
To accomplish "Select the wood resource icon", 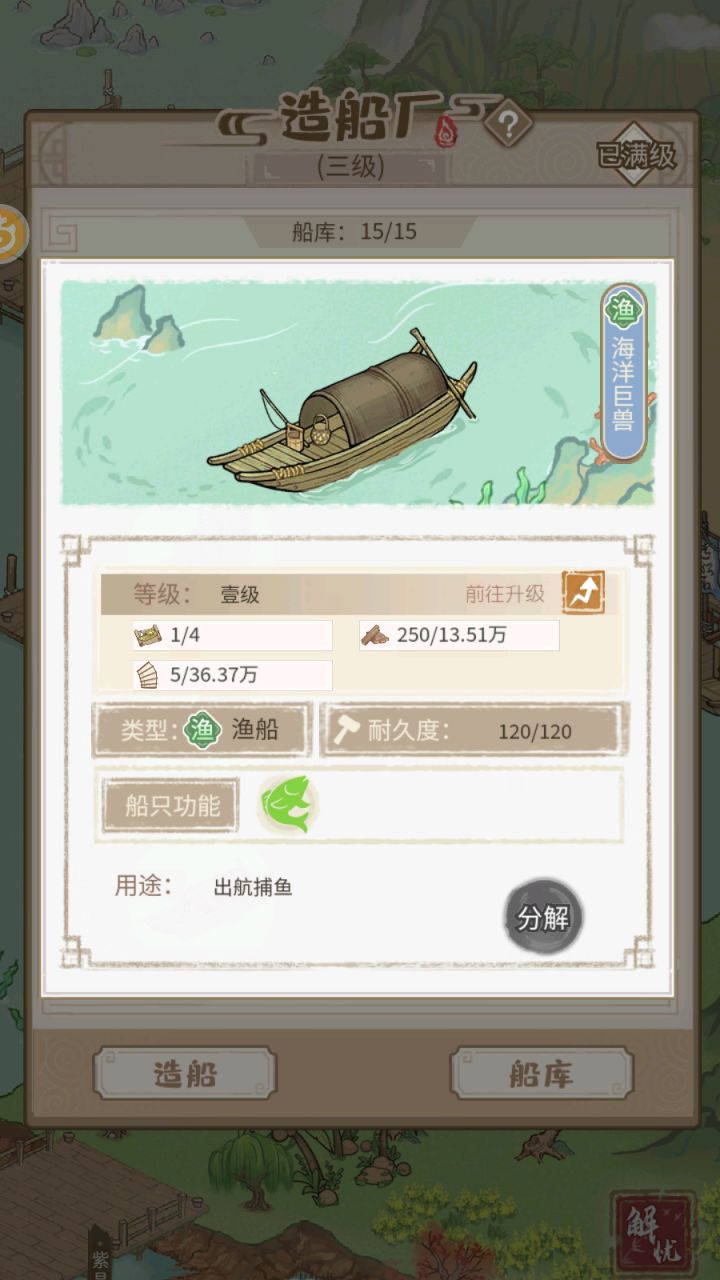I will 376,634.
